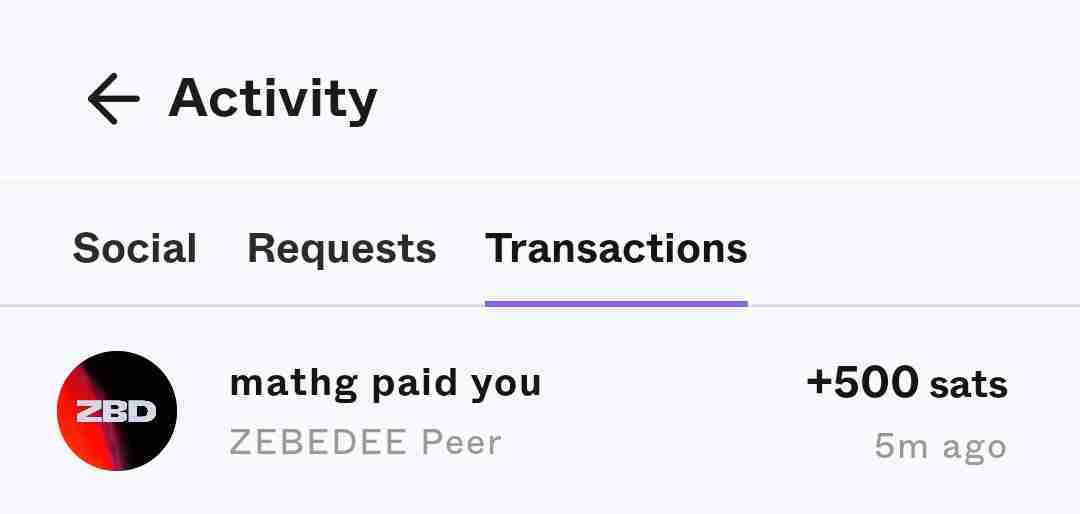Switch to the Social tab
1080x514 pixels.
click(134, 248)
